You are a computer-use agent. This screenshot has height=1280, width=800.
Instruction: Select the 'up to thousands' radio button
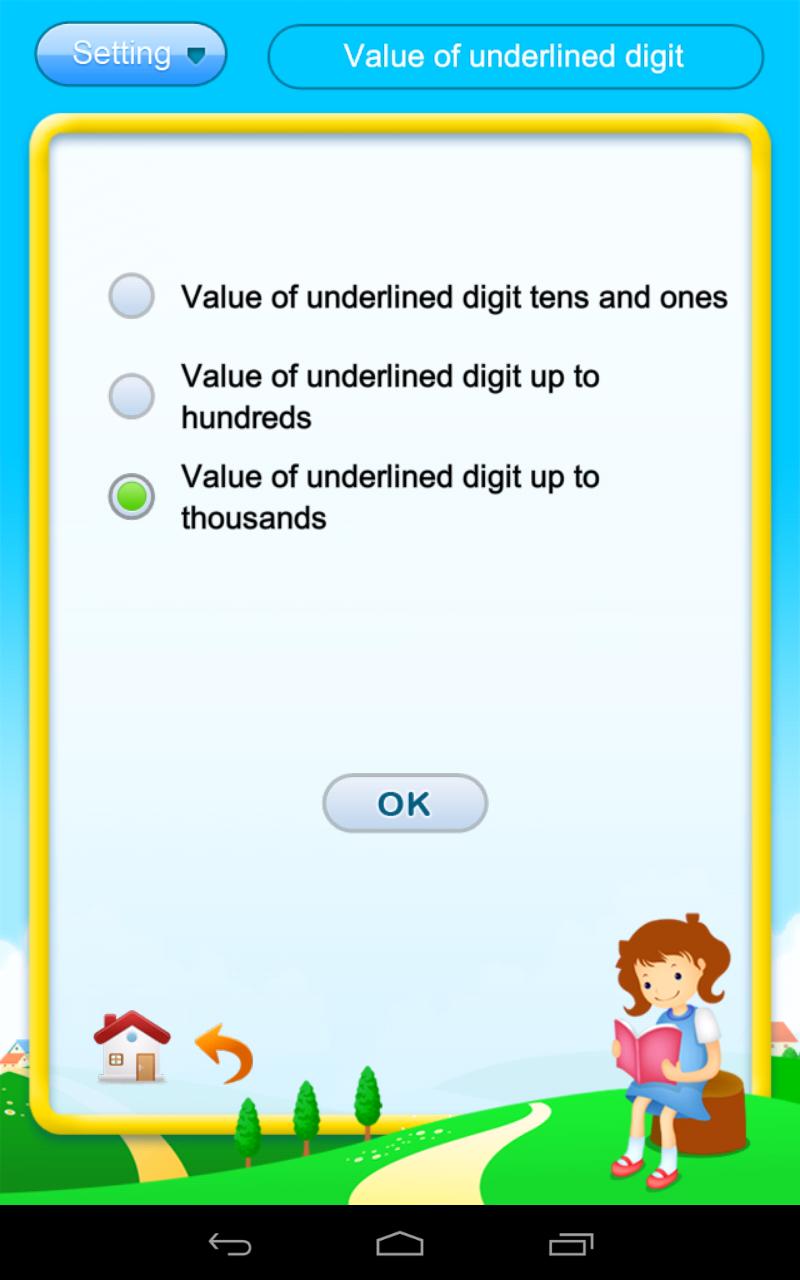point(131,497)
